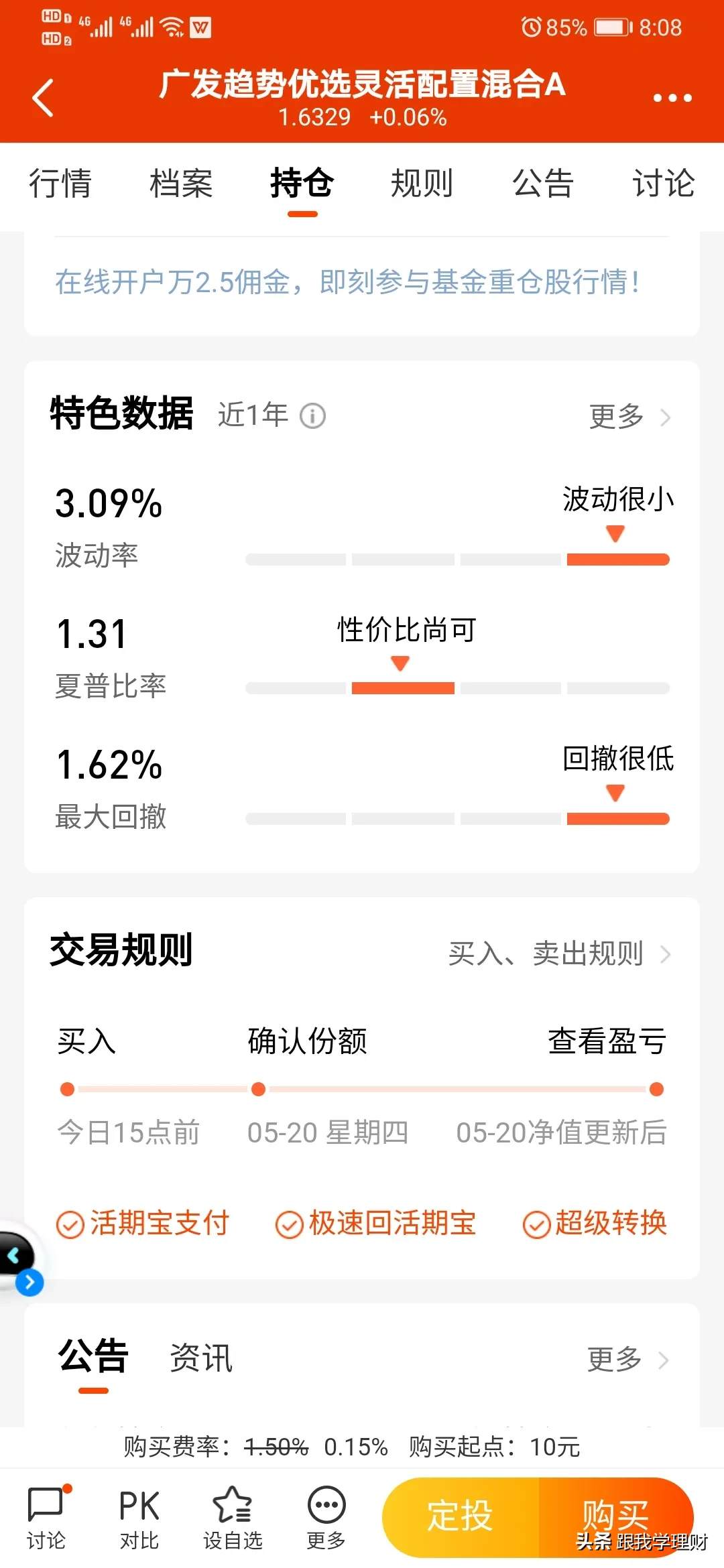724x1568 pixels.
Task: Add fund to watchlist via 设自选
Action: [233, 1517]
